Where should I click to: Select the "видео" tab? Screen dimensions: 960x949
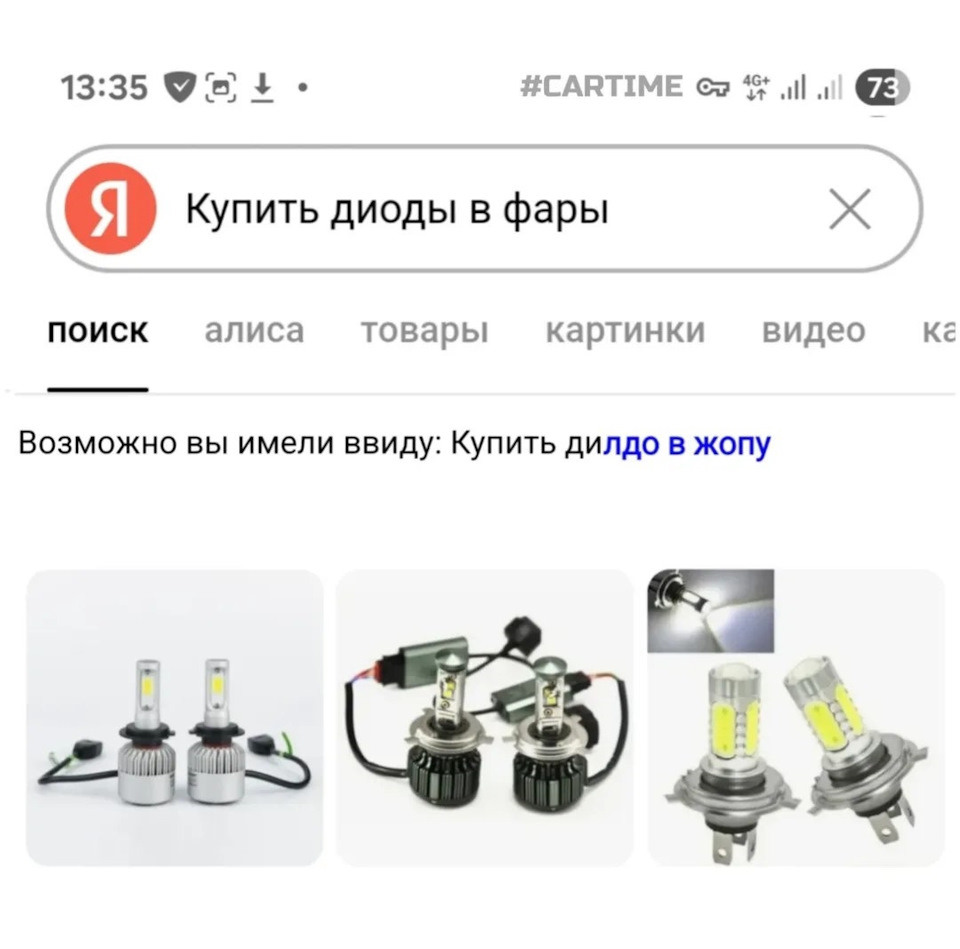pyautogui.click(x=813, y=331)
